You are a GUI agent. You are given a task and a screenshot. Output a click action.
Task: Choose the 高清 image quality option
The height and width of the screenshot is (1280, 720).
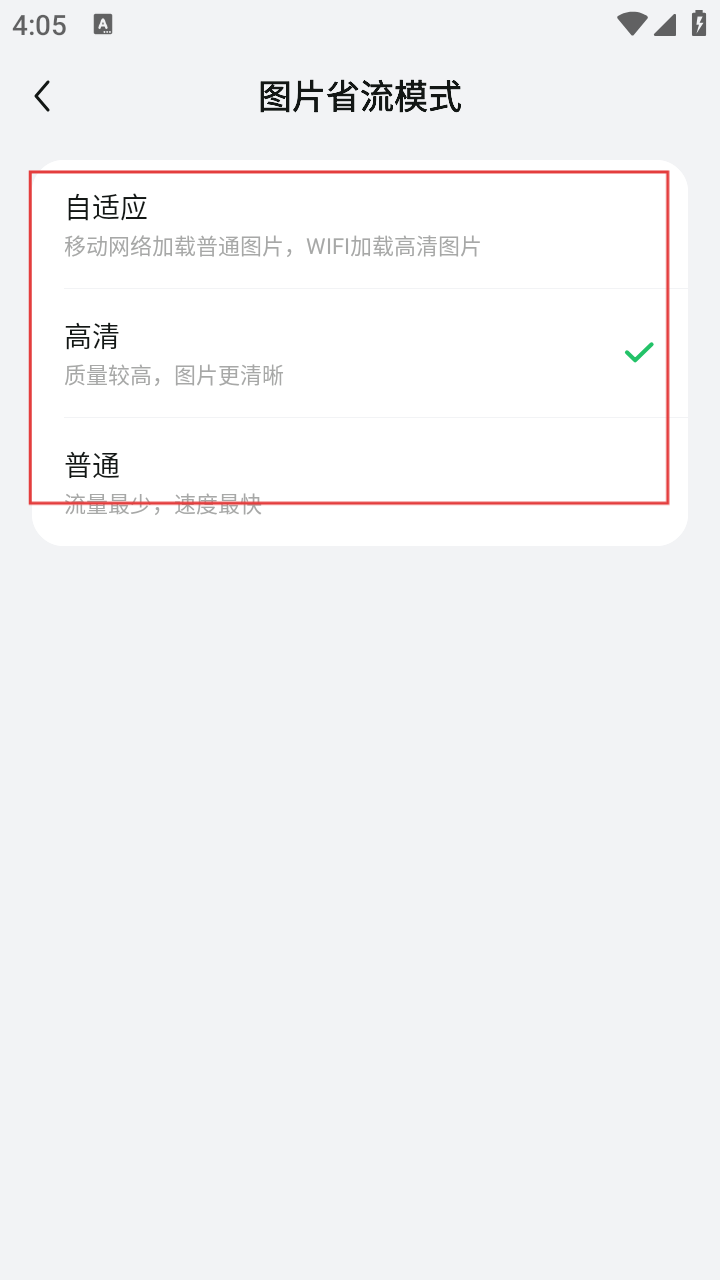click(360, 353)
